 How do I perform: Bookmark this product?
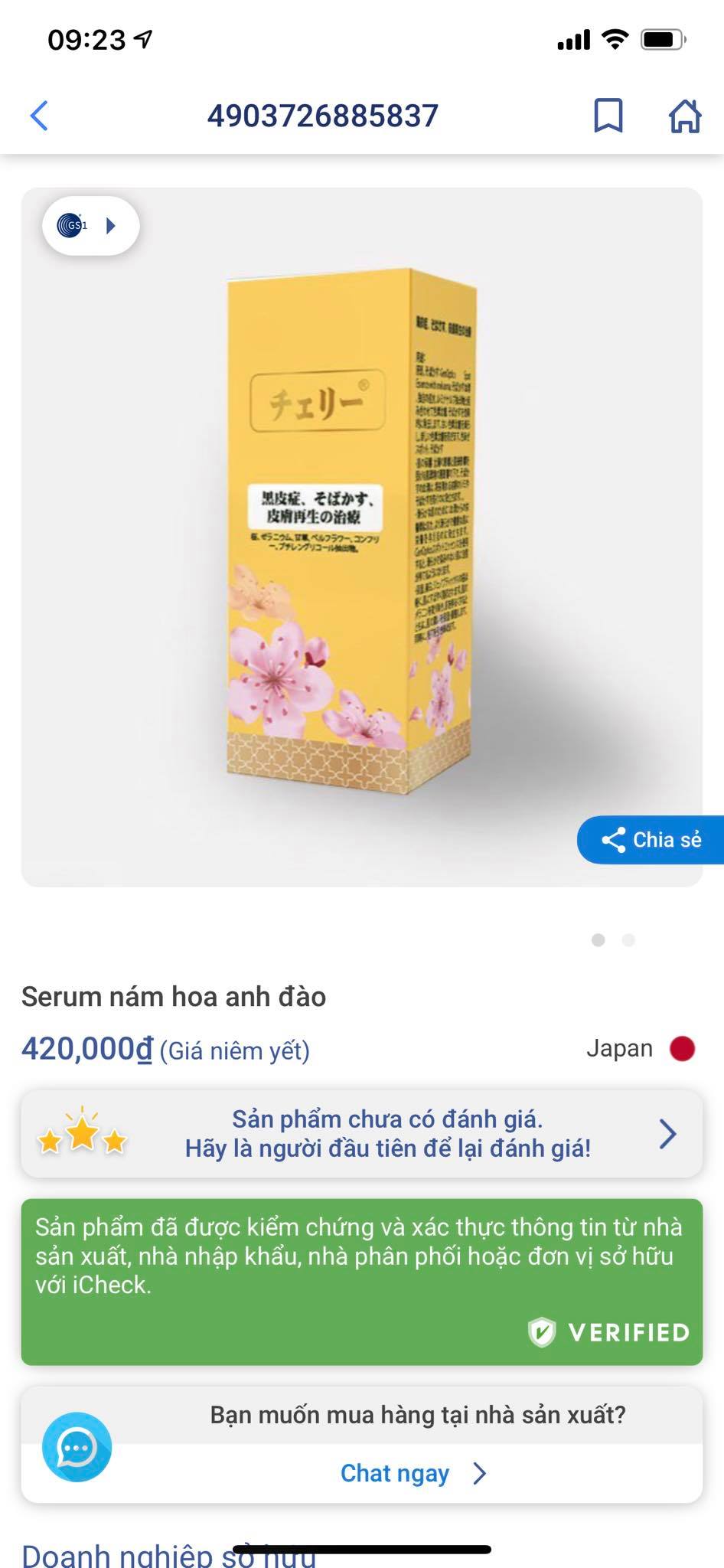pyautogui.click(x=608, y=116)
